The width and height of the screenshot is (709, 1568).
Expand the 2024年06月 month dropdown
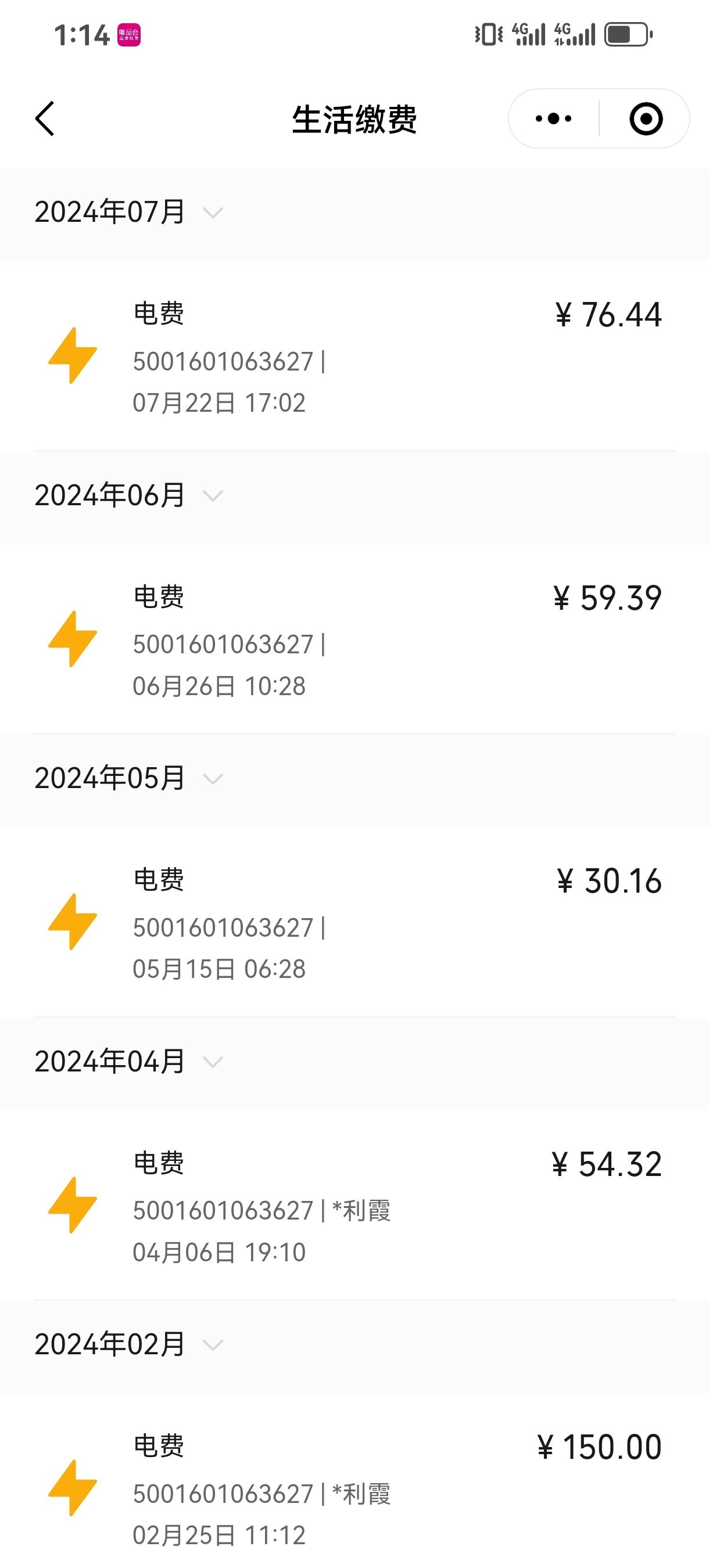129,495
